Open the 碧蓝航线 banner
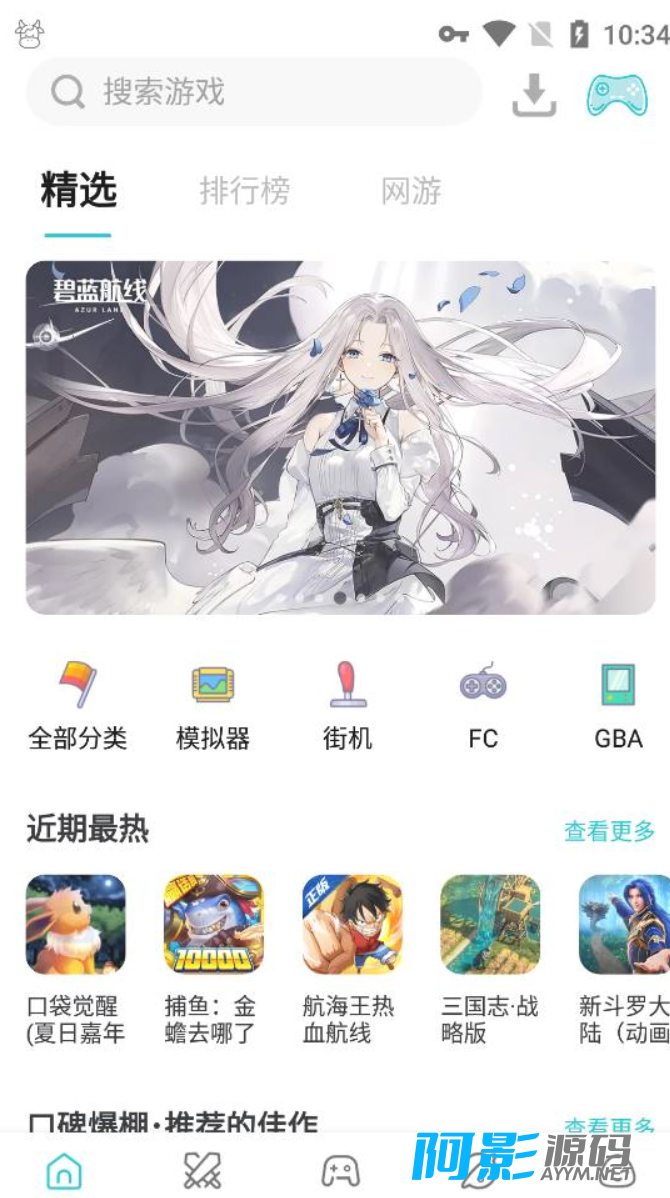The height and width of the screenshot is (1198, 670). (341, 438)
